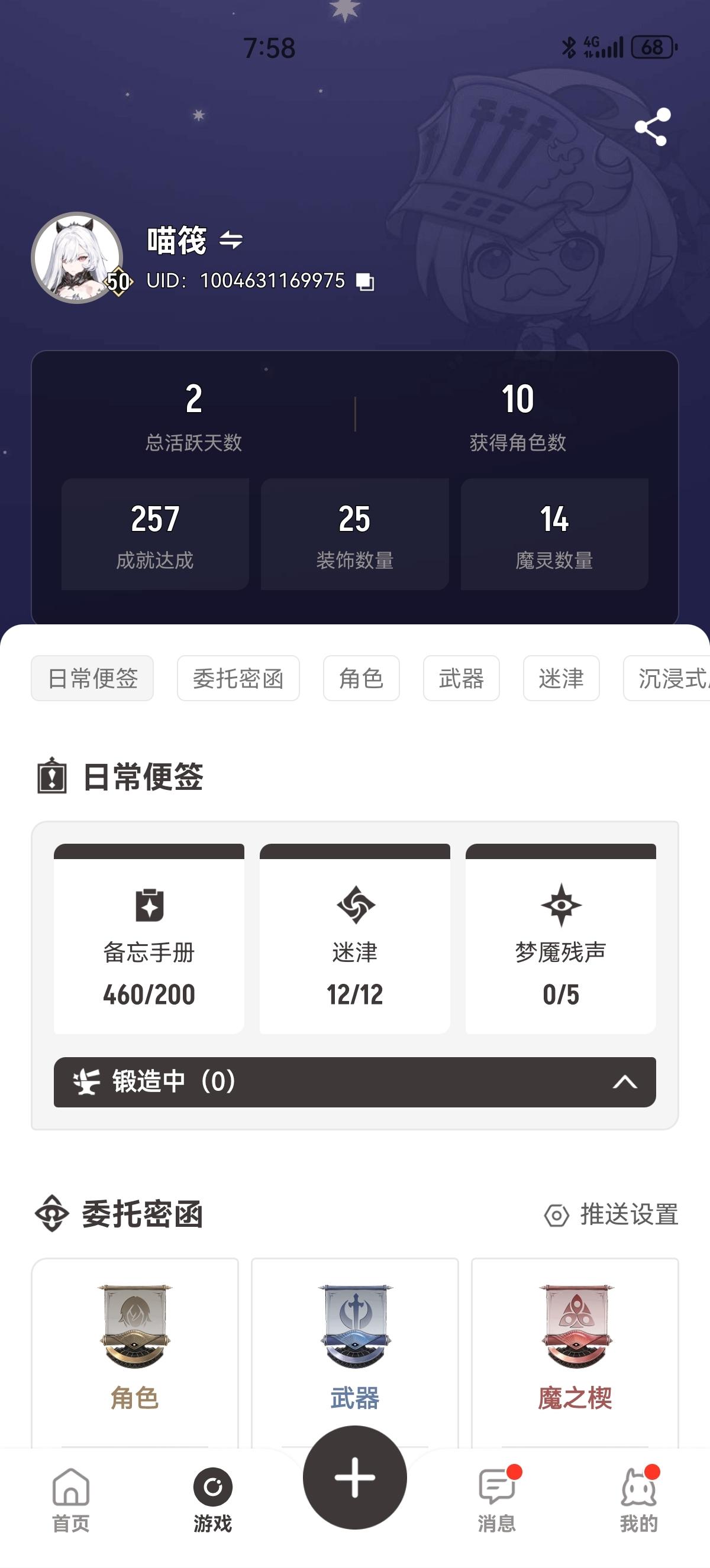
Task: Switch to the 我的 tab
Action: tap(638, 1500)
